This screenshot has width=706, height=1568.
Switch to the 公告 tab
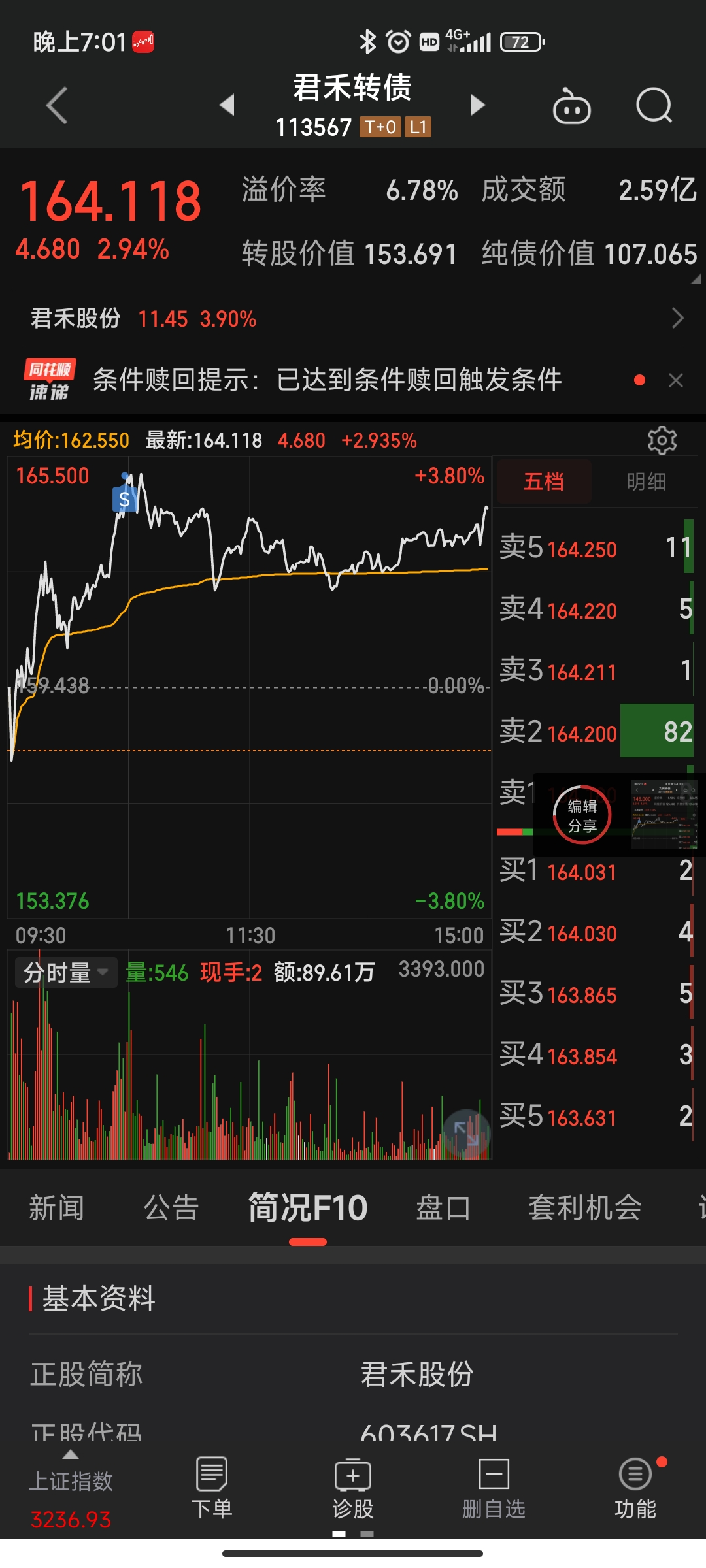[171, 1207]
